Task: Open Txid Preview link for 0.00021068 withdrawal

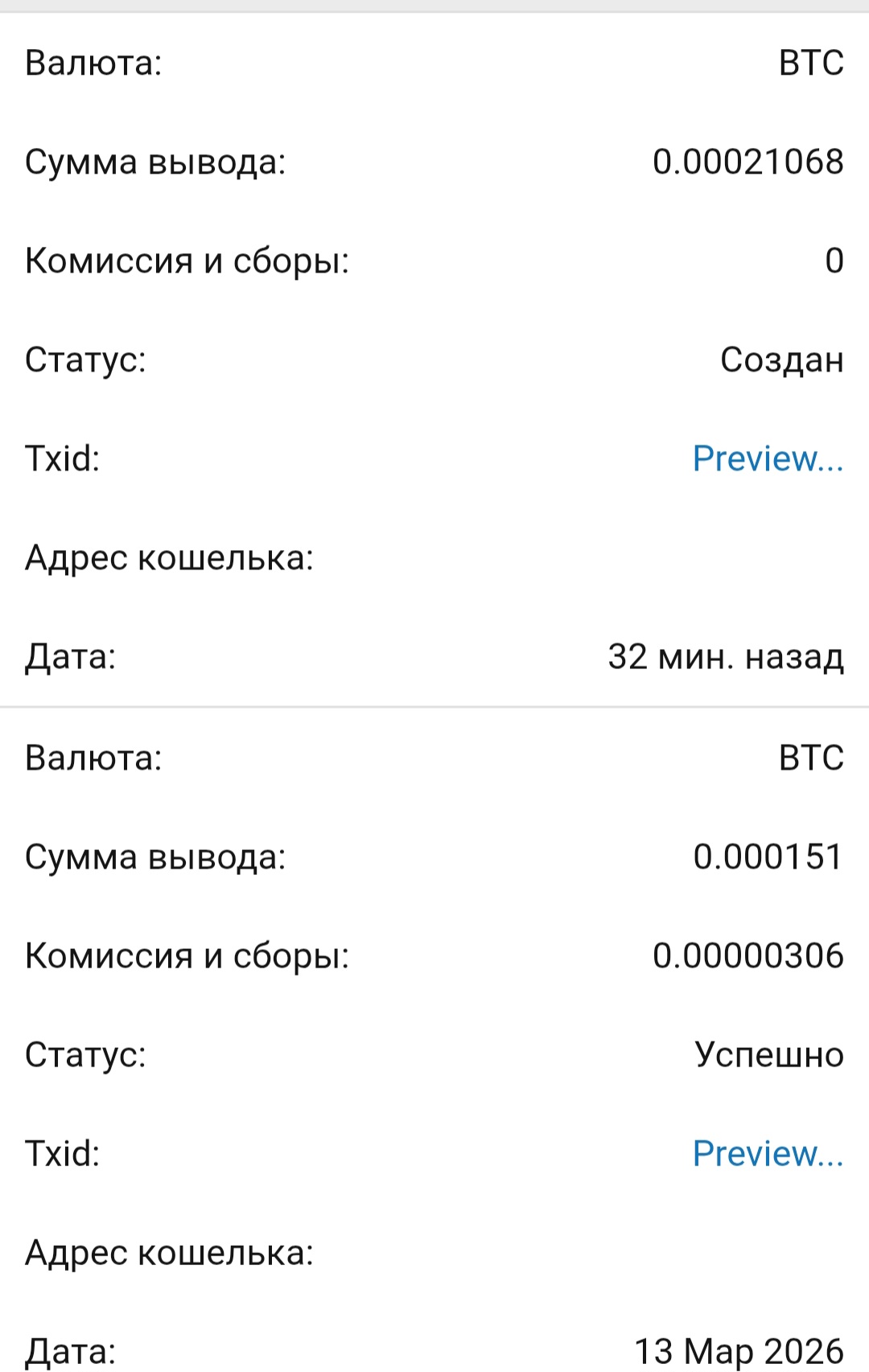Action: click(x=768, y=458)
